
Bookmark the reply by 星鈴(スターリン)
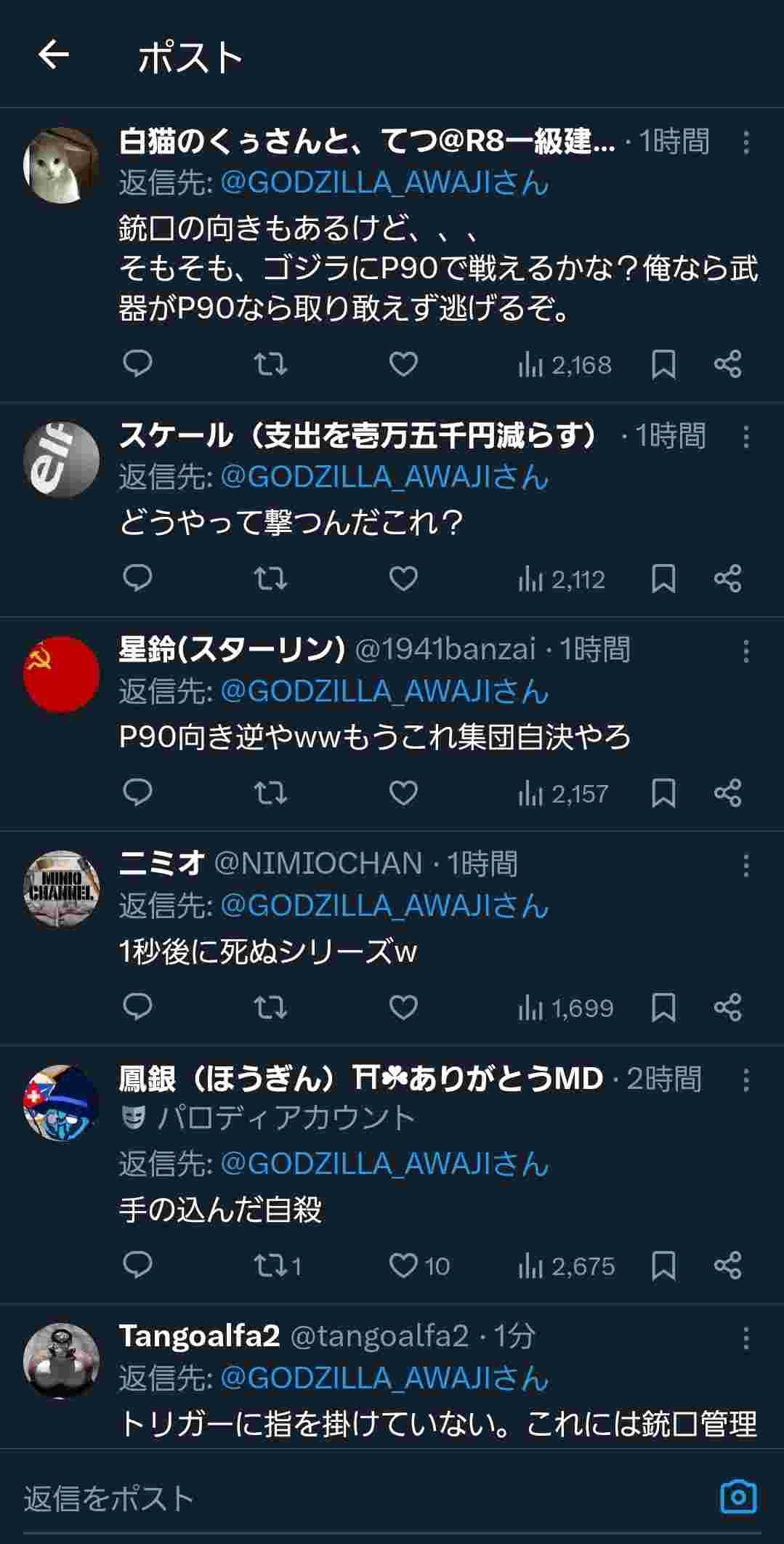tap(663, 793)
